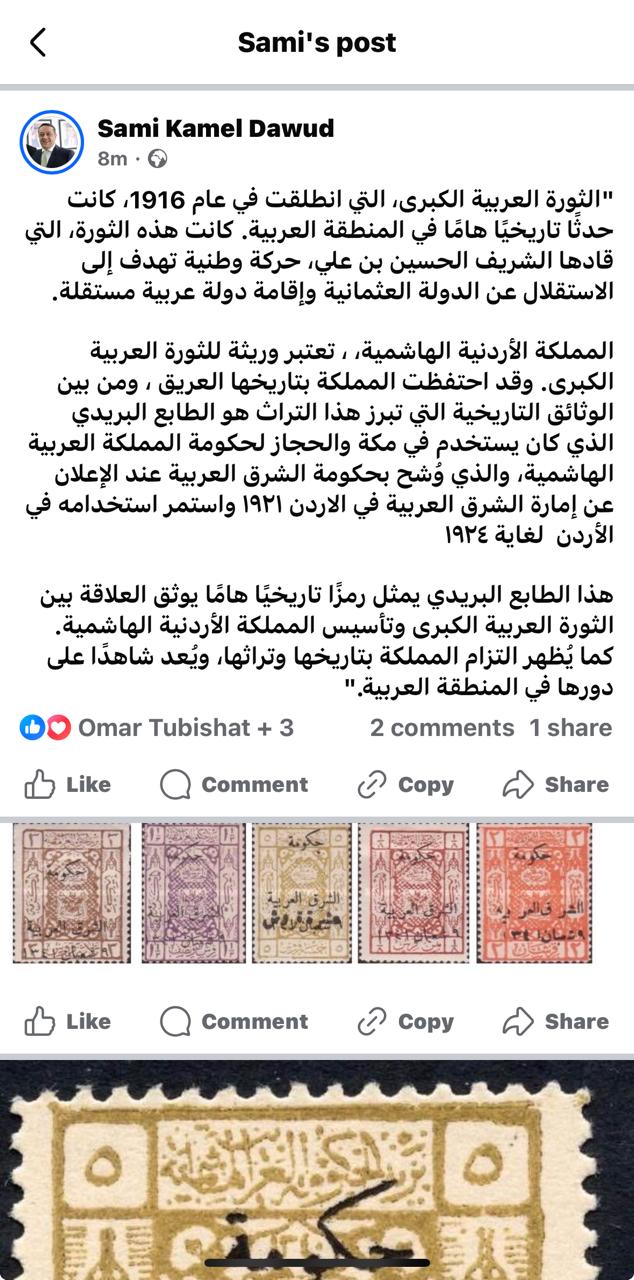634x1280 pixels.
Task: Share the five-stamp strip photo
Action: pos(555,1021)
